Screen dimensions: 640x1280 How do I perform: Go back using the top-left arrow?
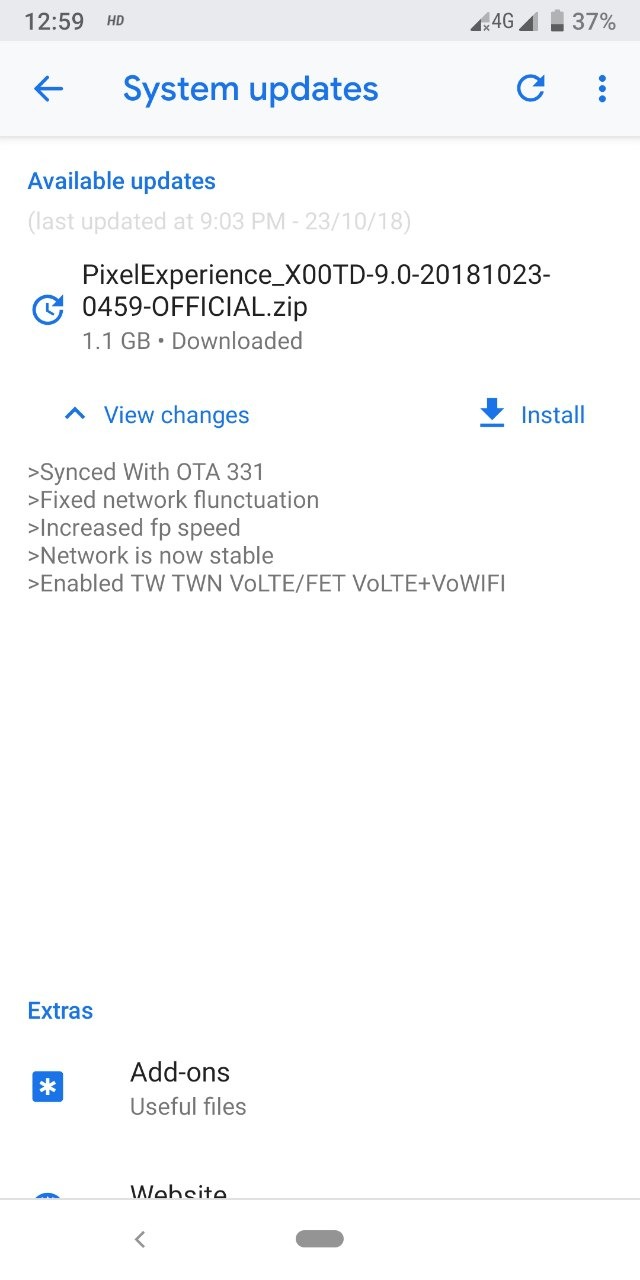click(48, 89)
